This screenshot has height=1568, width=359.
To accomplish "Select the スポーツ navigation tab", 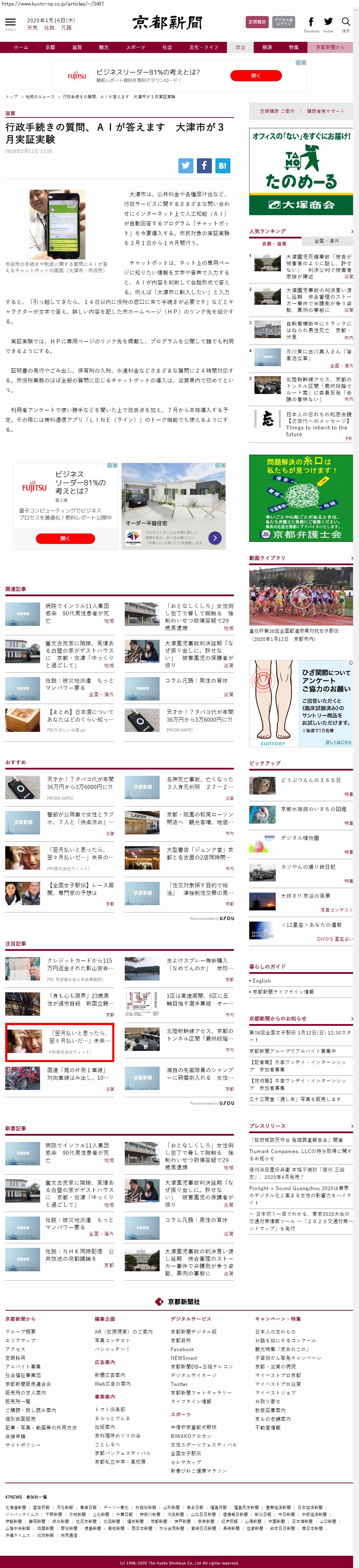I will (135, 47).
